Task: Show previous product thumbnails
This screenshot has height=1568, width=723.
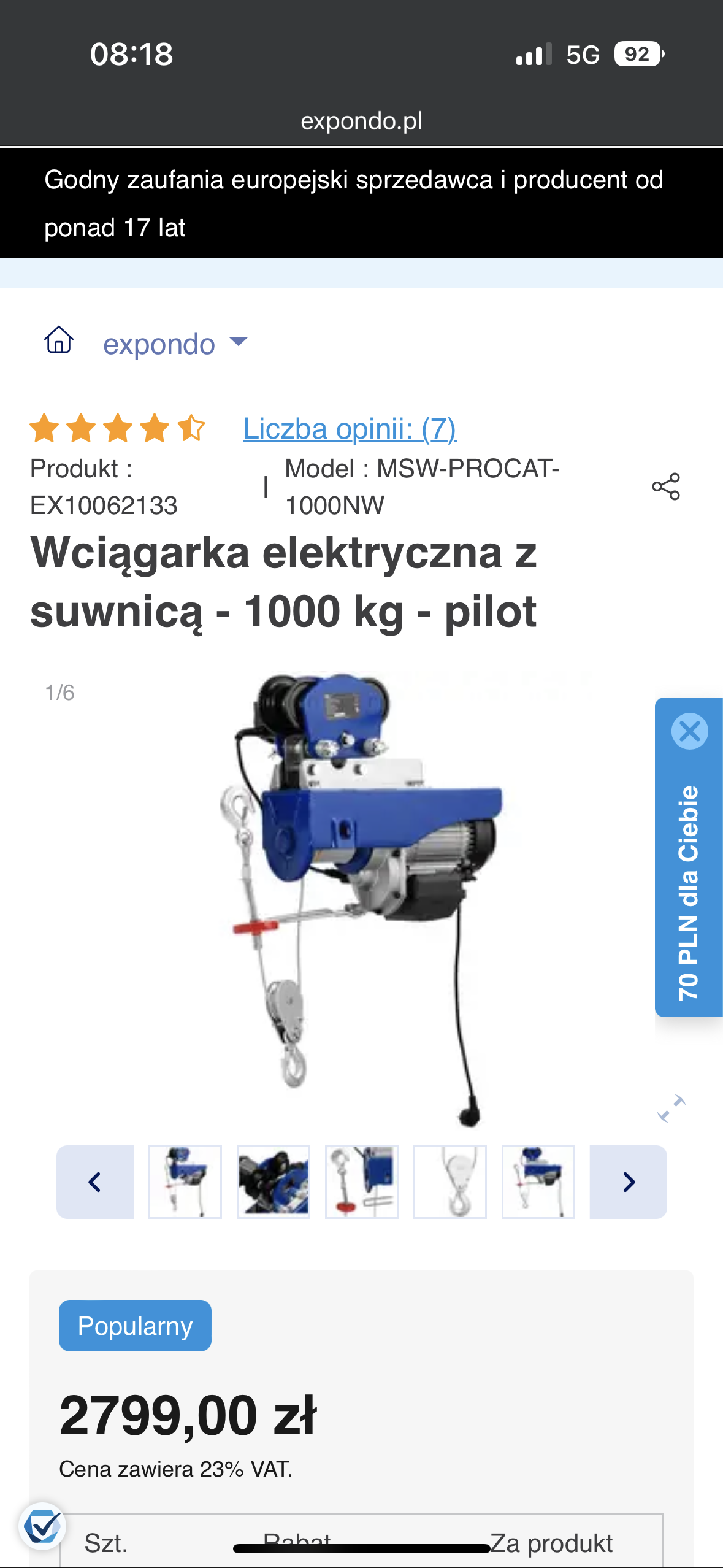Action: coord(95,1182)
